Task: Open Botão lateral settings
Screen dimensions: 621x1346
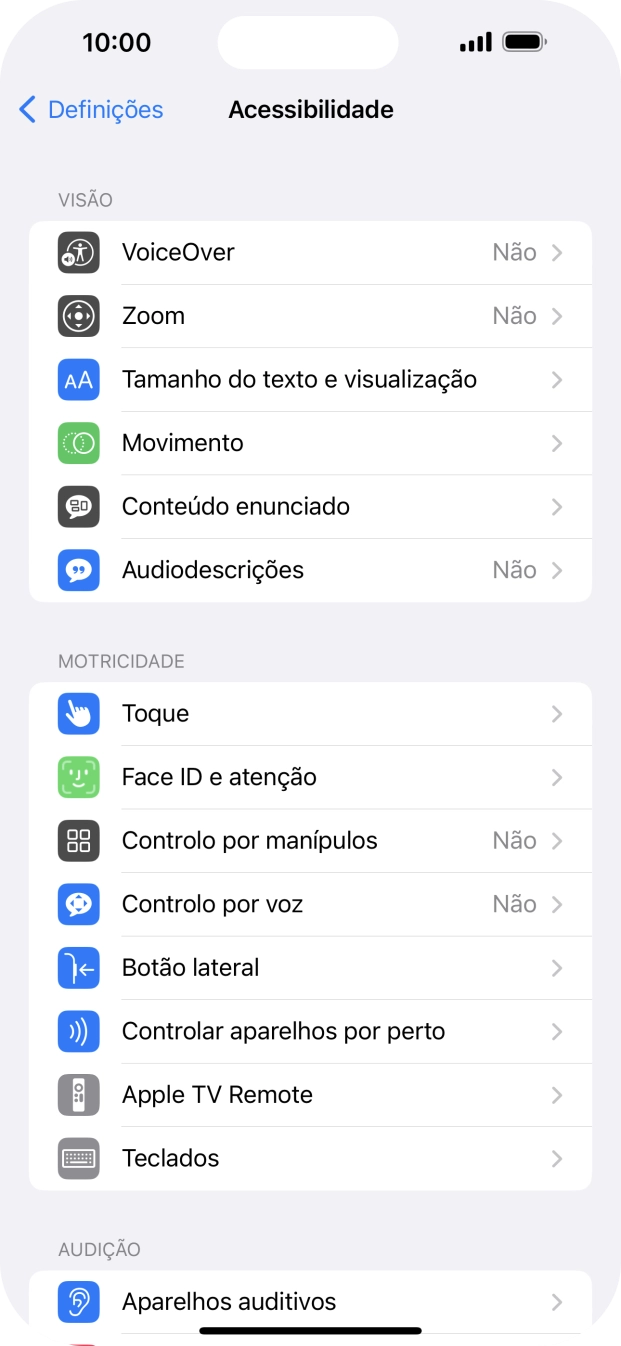Action: [x=310, y=968]
